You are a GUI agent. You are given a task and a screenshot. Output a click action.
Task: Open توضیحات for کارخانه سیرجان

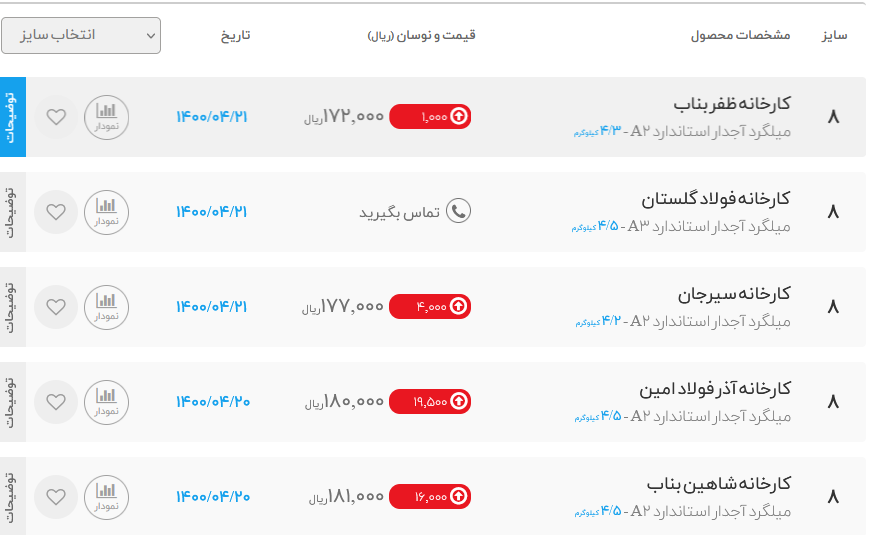click(12, 307)
